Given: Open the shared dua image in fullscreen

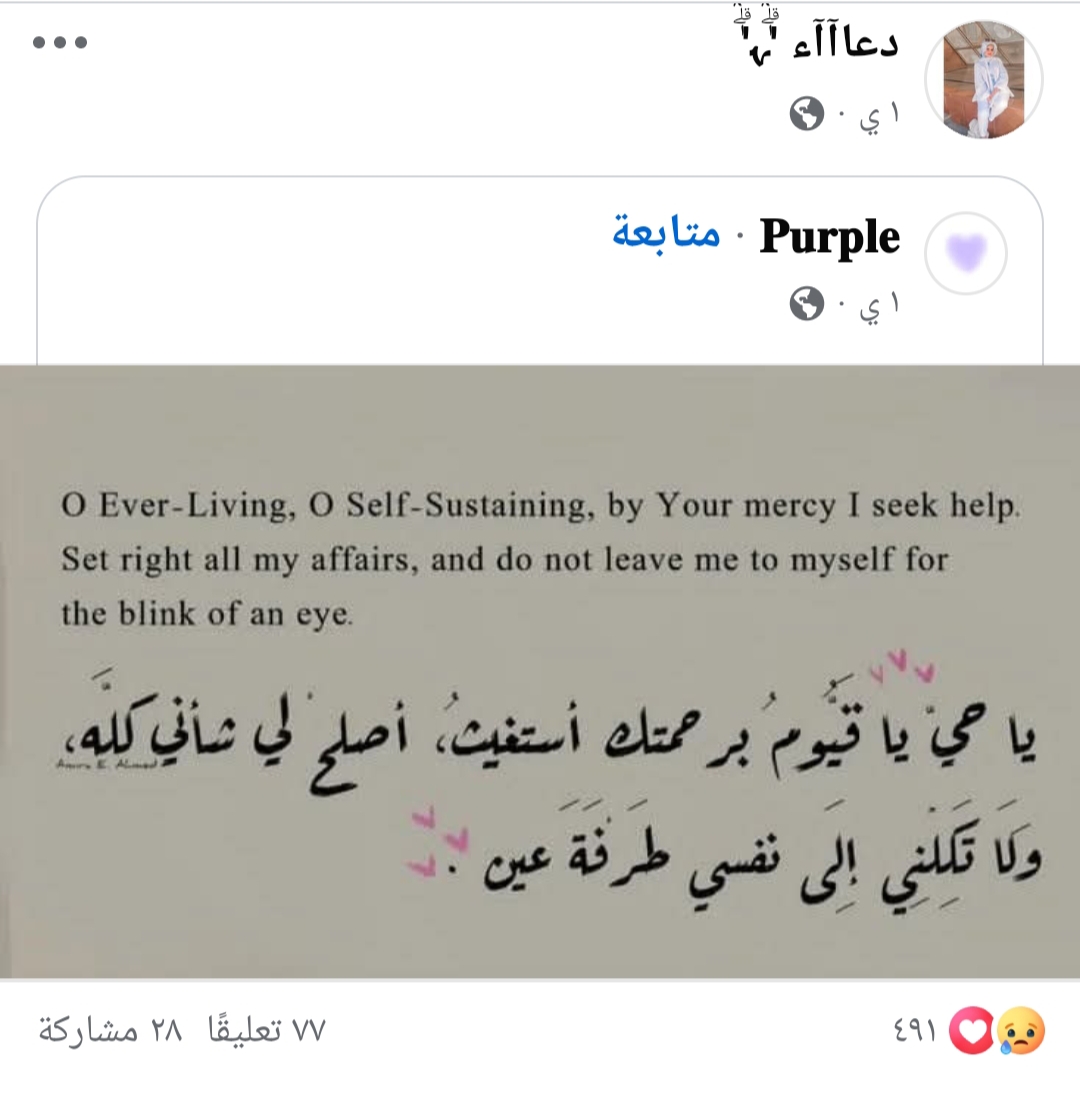Looking at the screenshot, I should click(540, 670).
